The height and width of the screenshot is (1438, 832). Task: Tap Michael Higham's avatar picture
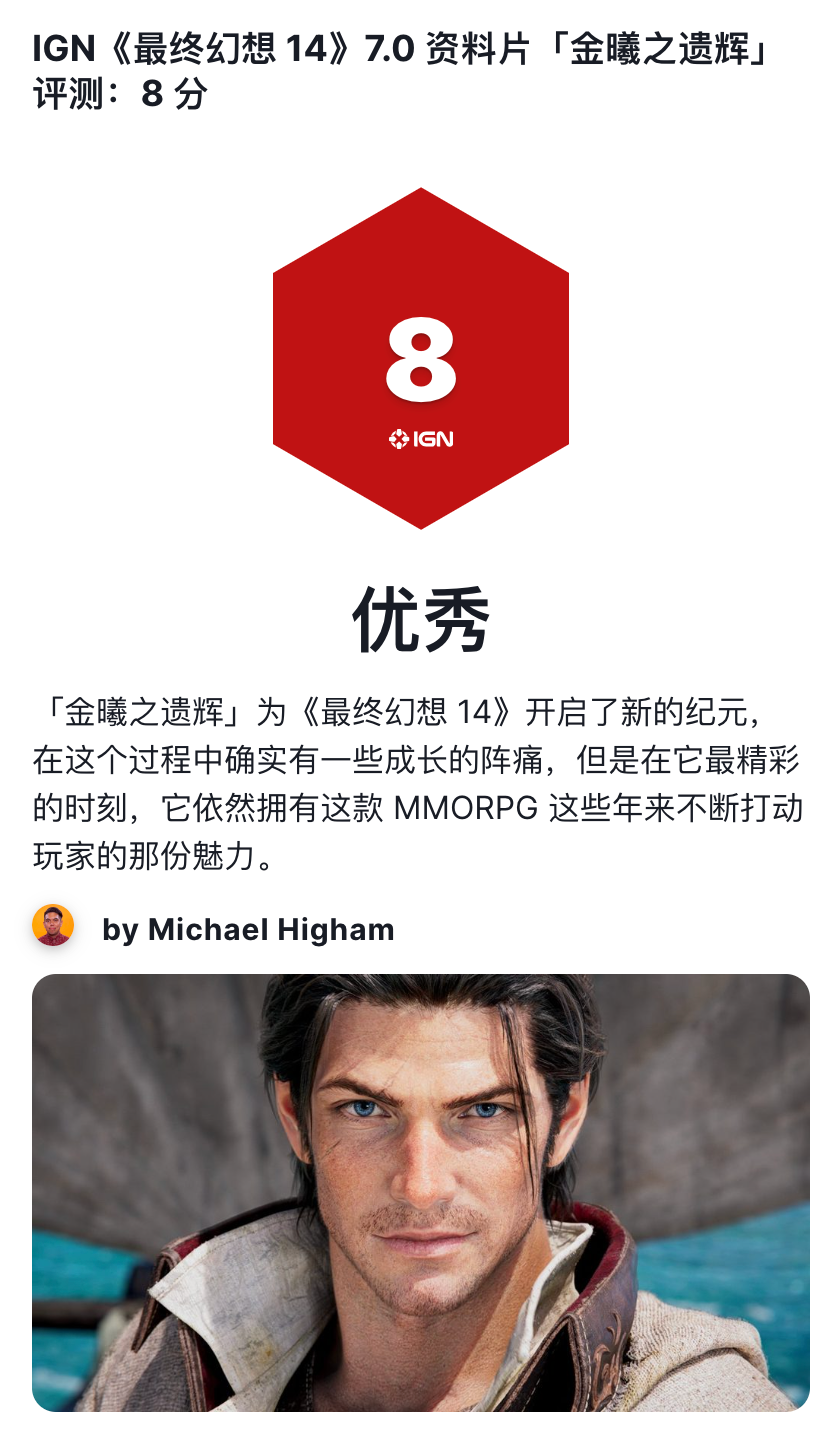53,925
